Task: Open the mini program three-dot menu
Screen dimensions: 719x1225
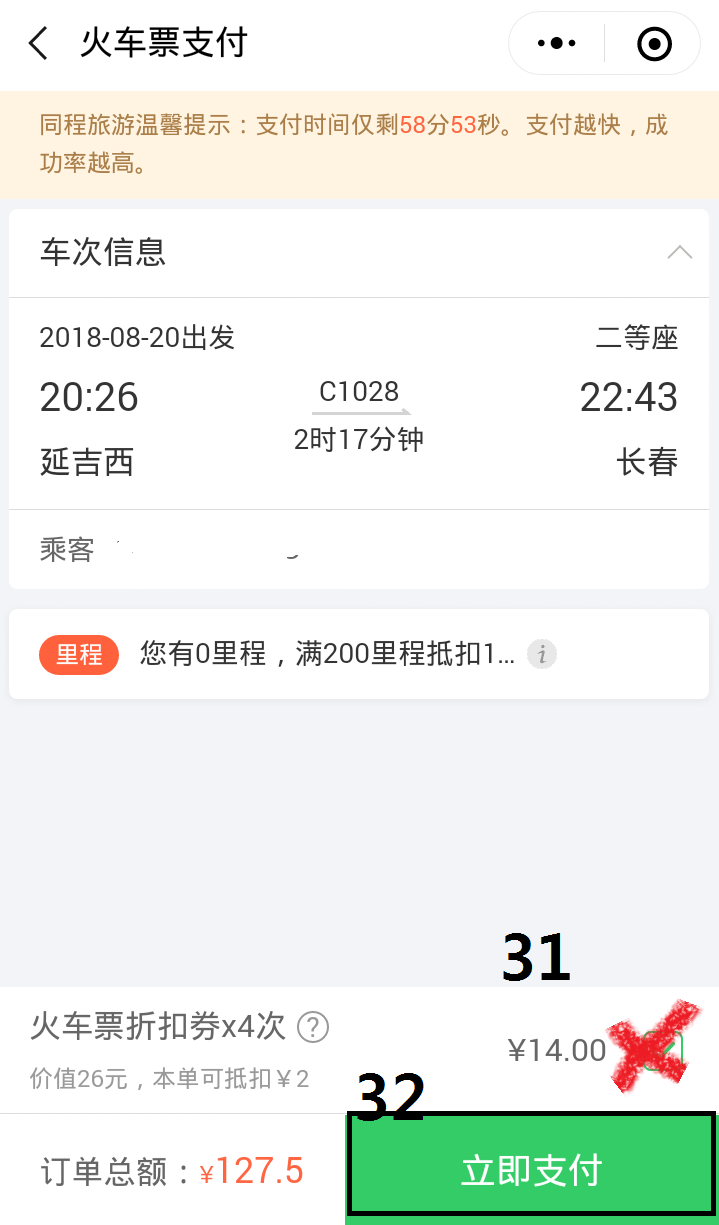Action: tap(557, 43)
